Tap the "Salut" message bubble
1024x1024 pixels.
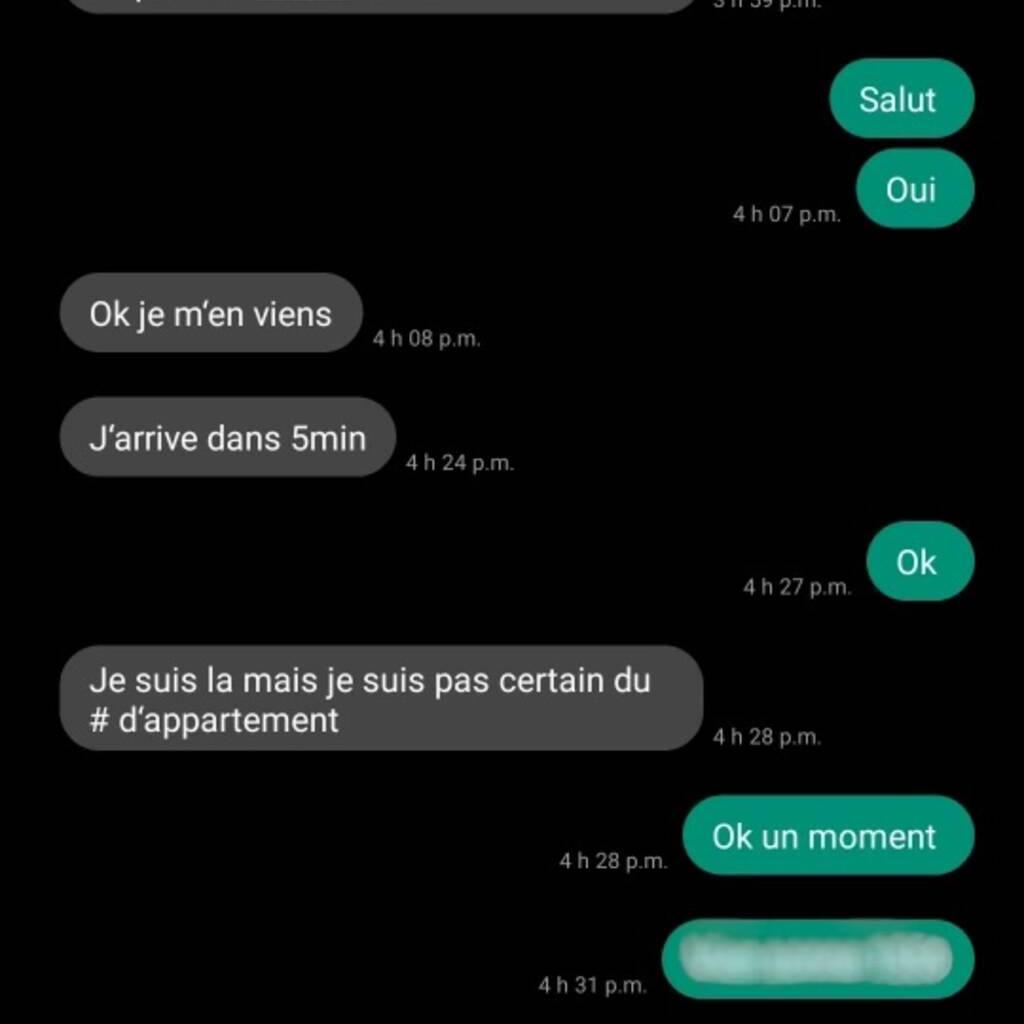click(900, 99)
